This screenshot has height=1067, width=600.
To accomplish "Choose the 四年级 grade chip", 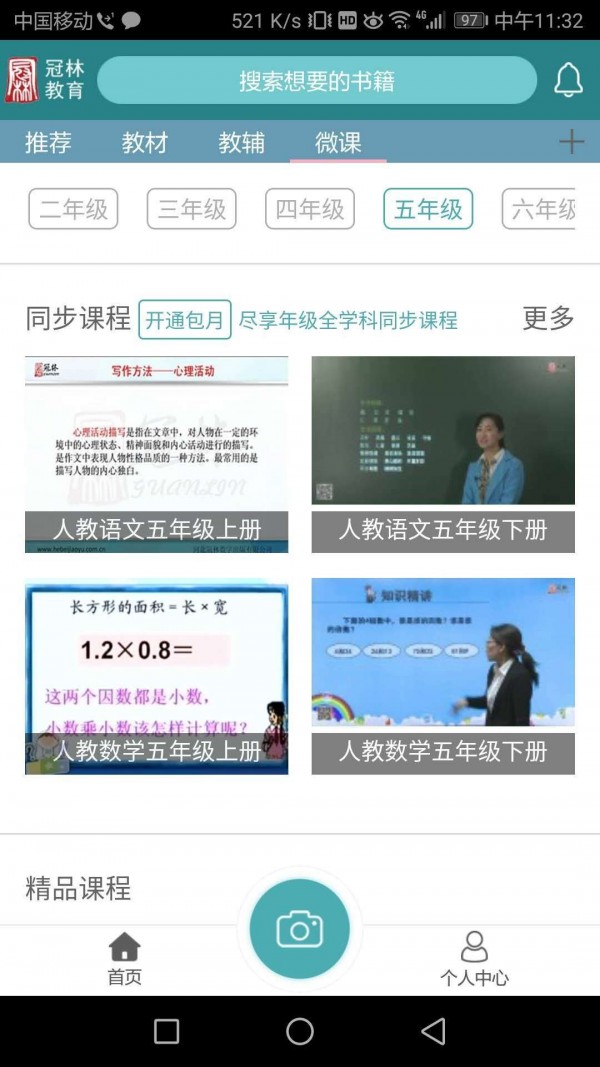I will click(310, 209).
